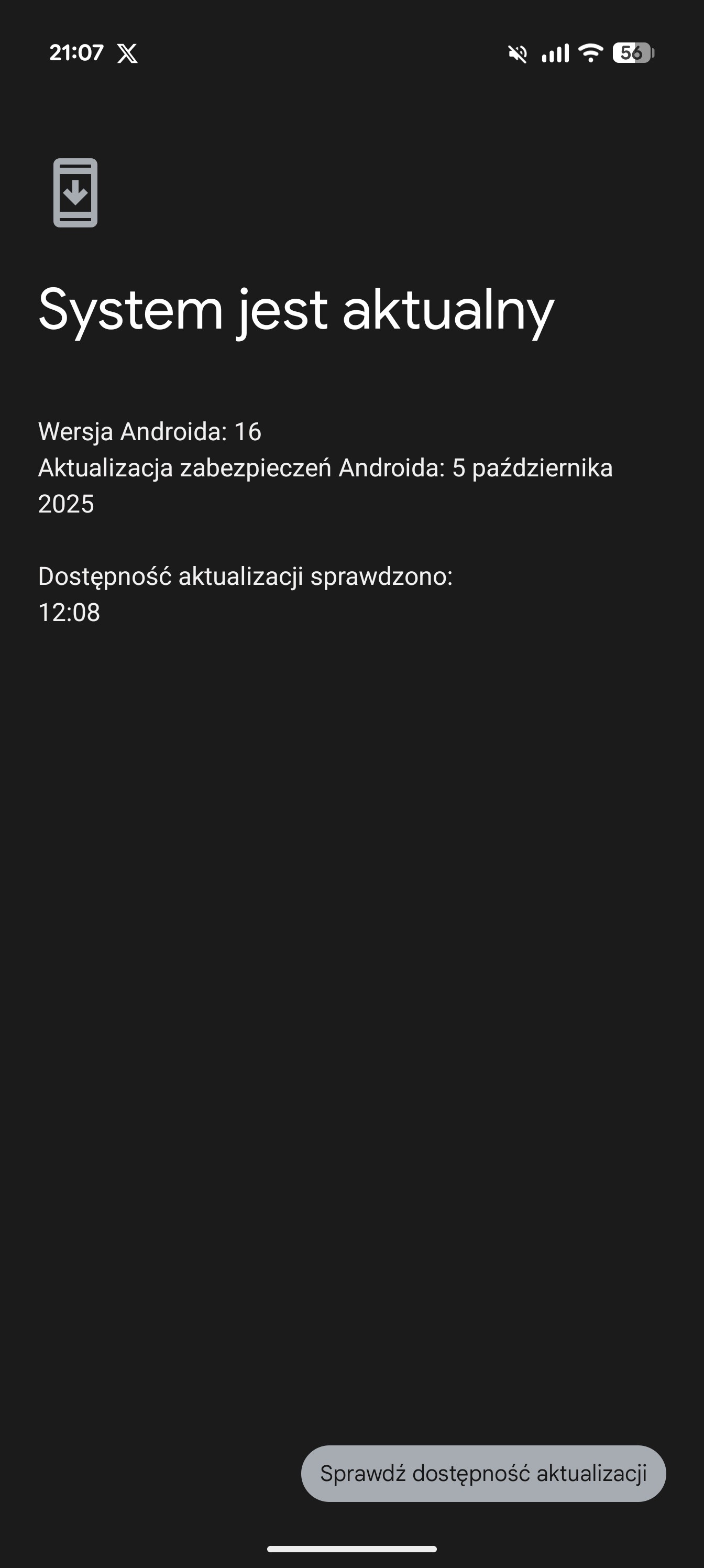704x1568 pixels.
Task: Tap Sprawdź dostępność aktualizacji button
Action: point(483,1474)
